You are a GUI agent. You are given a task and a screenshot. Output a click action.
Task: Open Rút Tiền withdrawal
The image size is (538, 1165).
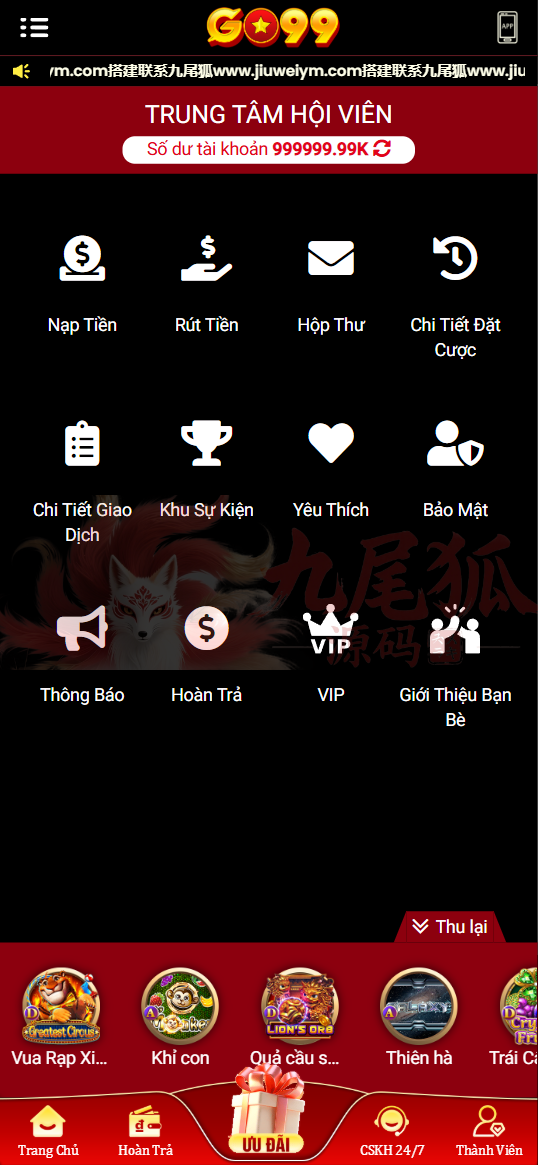(x=207, y=288)
